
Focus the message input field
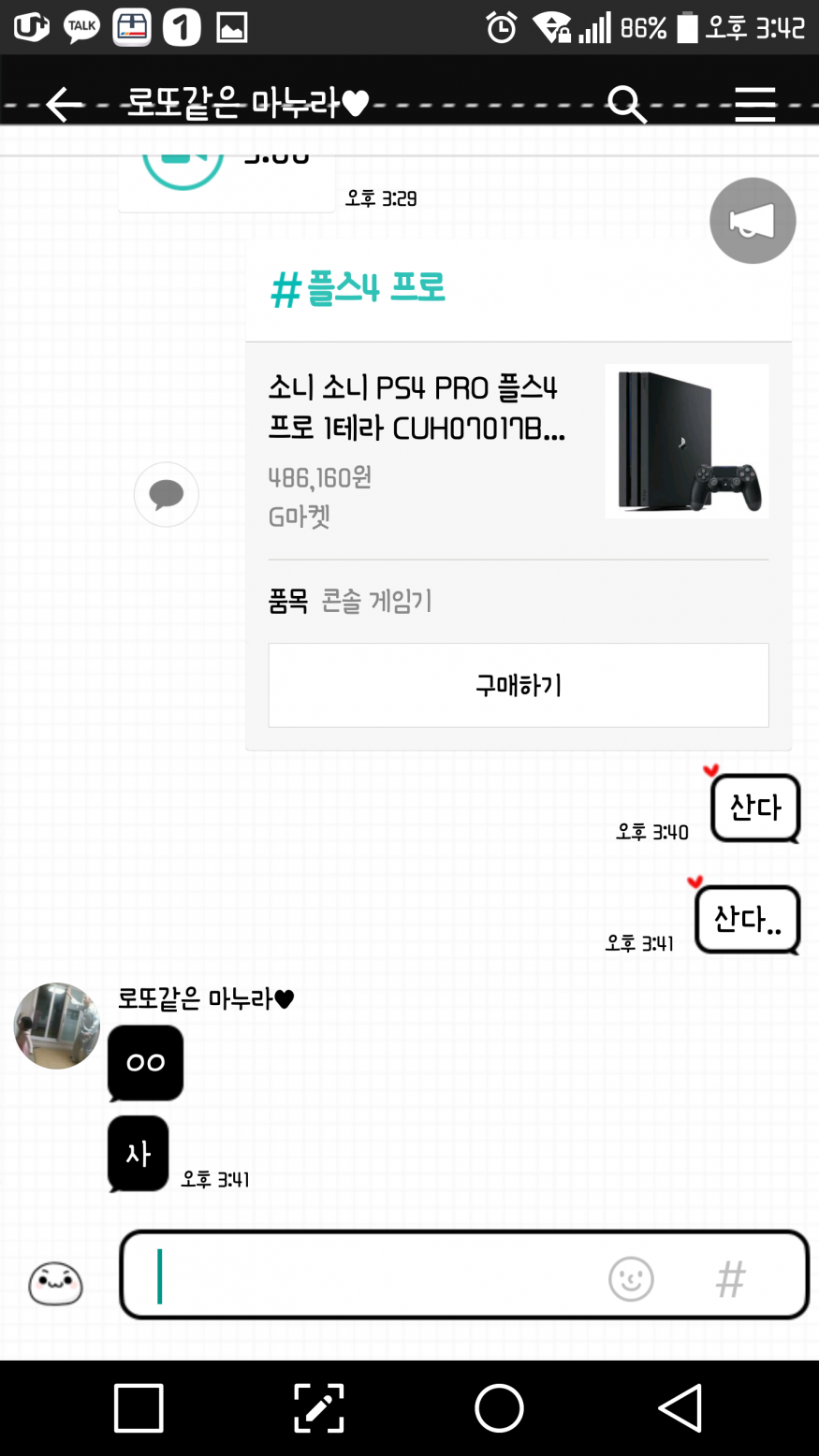pos(374,1275)
